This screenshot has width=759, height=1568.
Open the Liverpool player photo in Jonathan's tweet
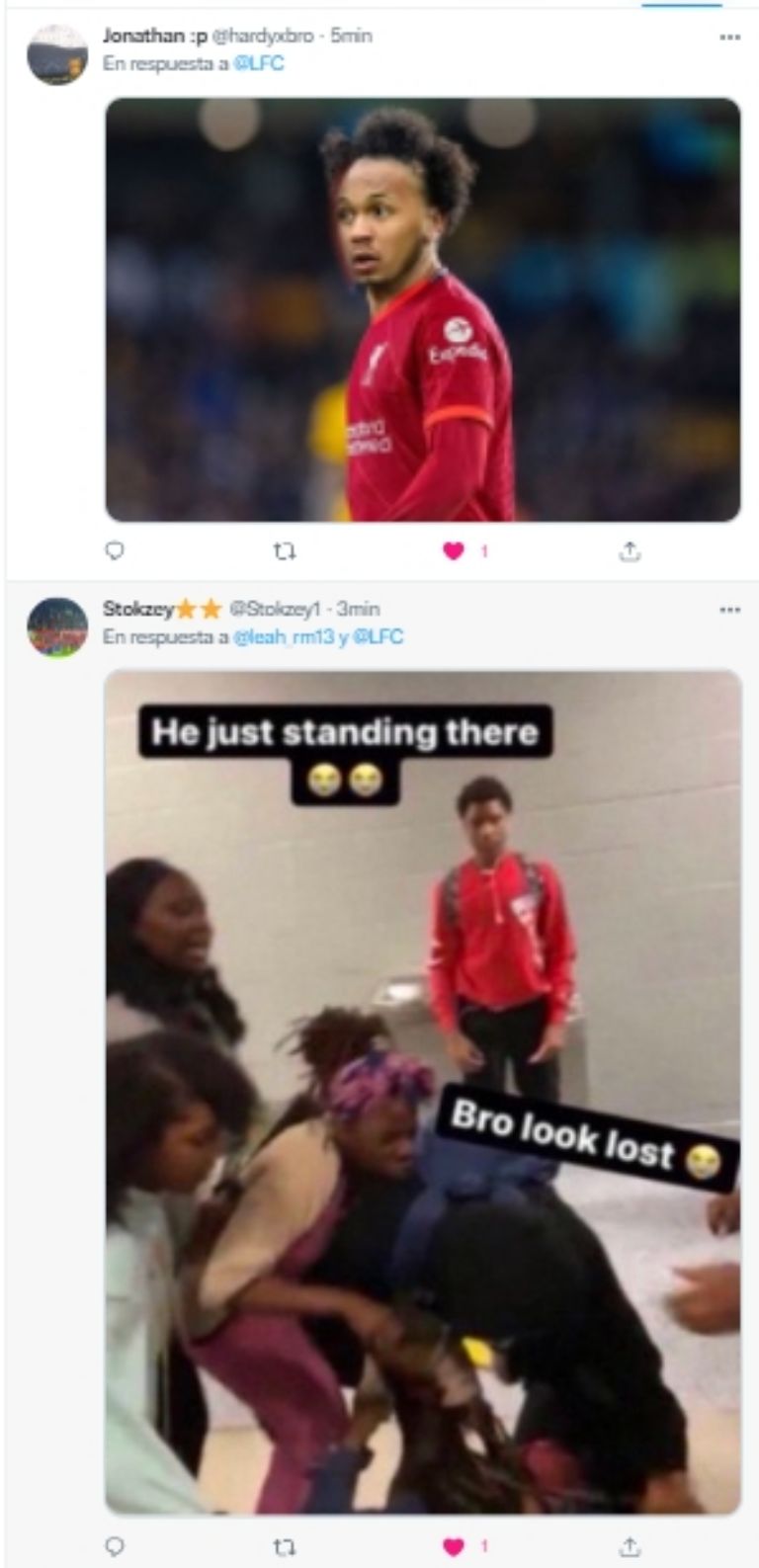423,309
